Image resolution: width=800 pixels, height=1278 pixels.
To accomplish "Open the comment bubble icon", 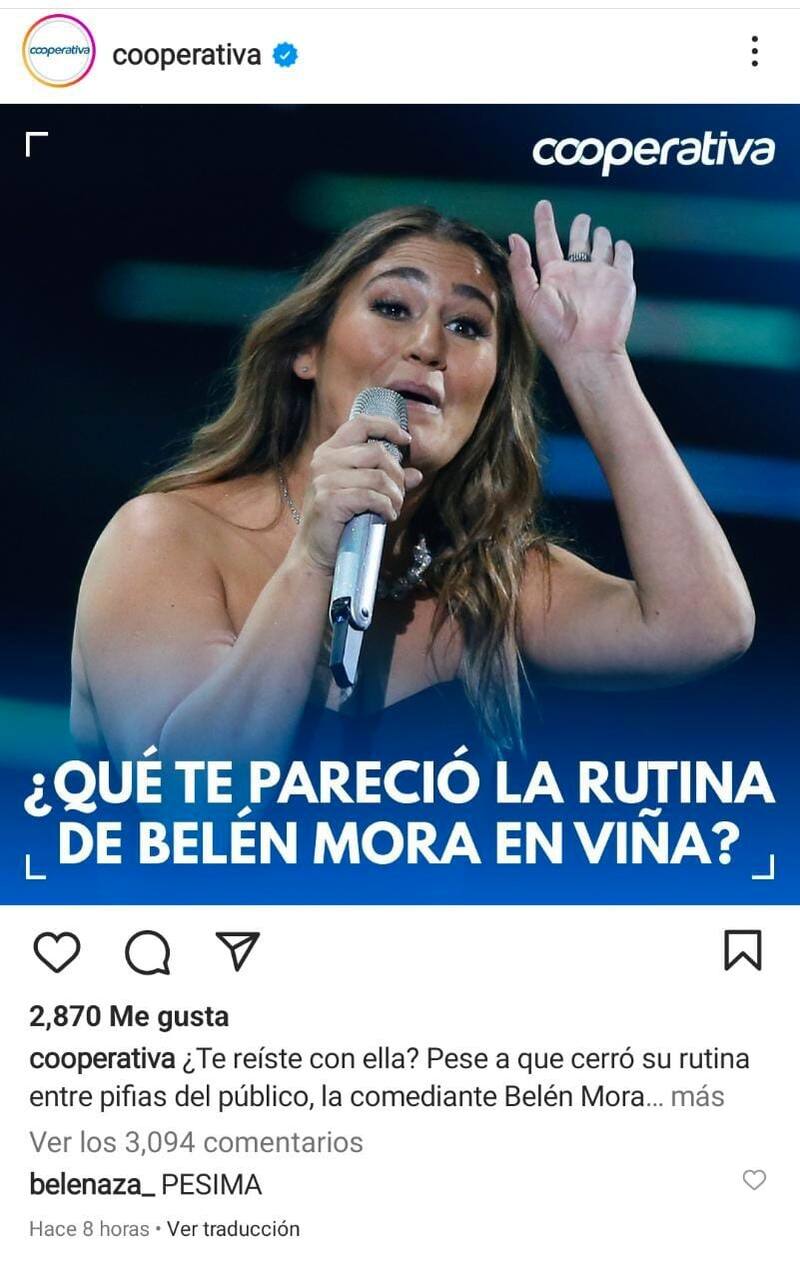I will (x=147, y=952).
